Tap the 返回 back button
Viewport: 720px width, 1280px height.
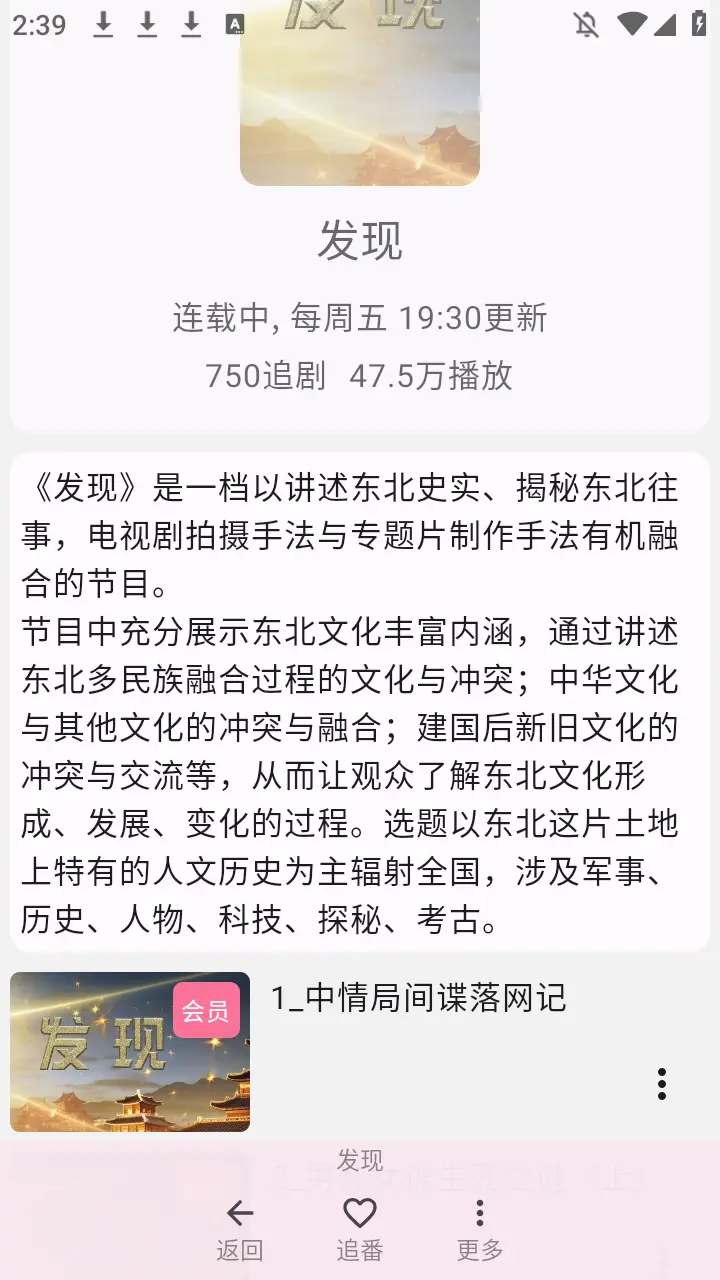240,1229
